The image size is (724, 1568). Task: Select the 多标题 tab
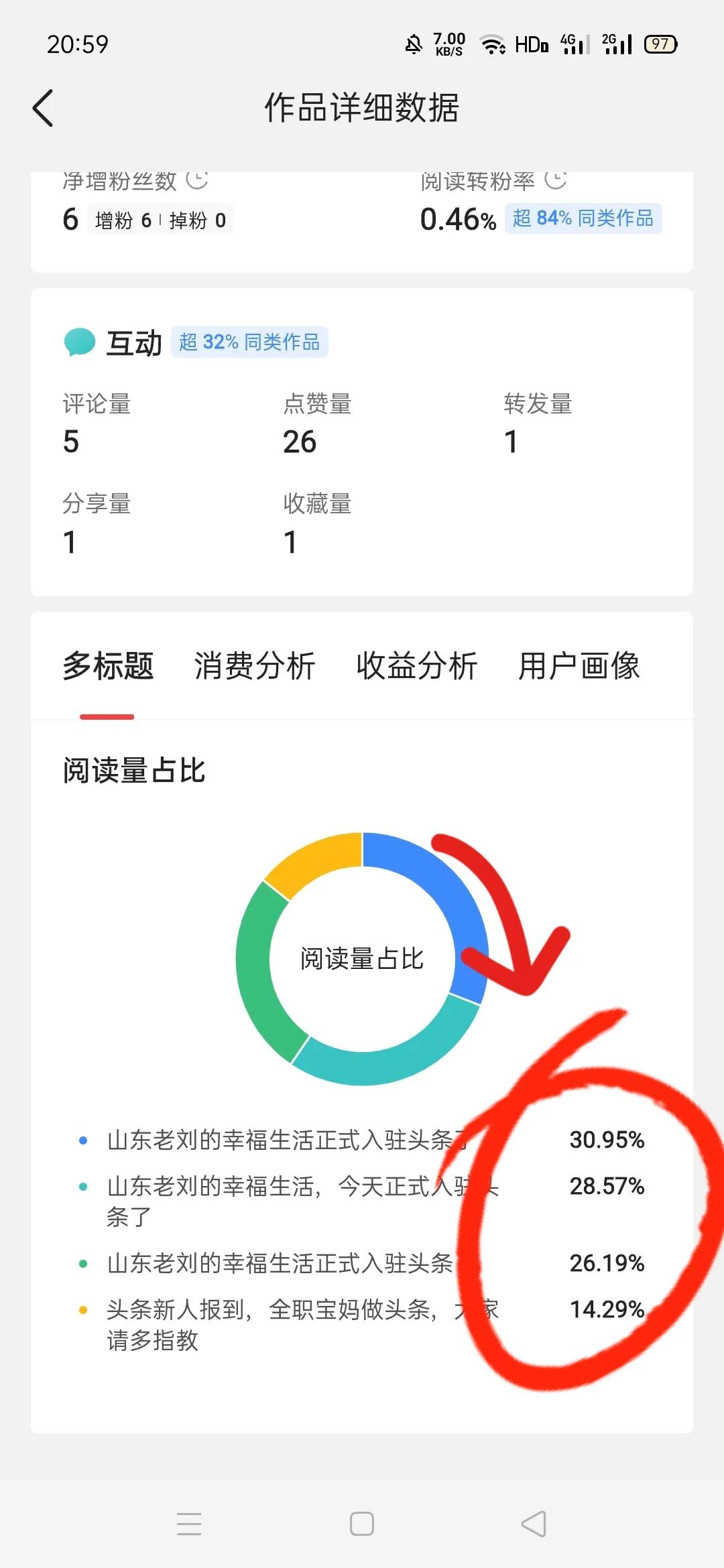(x=107, y=665)
